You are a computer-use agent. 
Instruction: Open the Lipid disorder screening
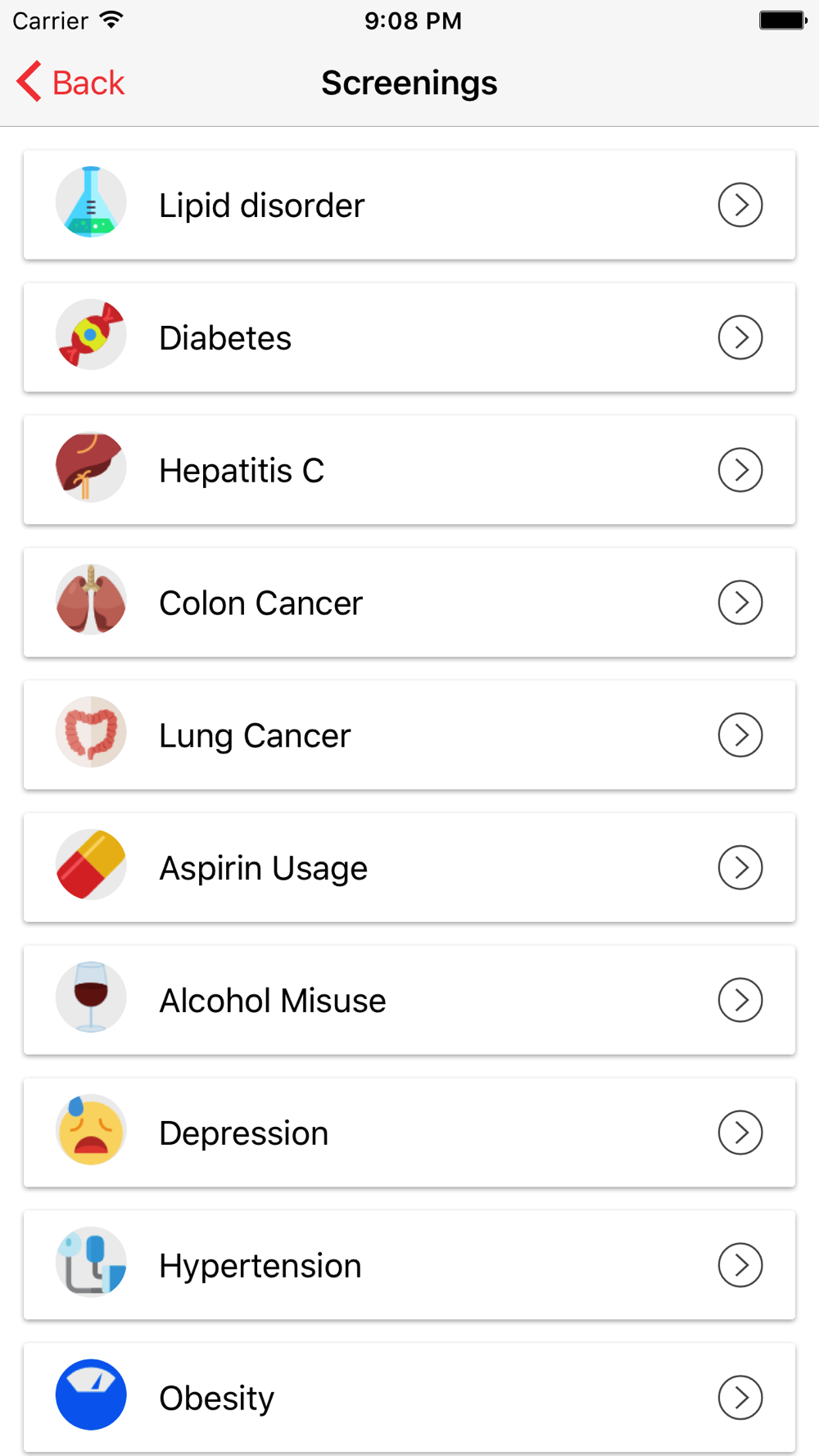point(409,205)
